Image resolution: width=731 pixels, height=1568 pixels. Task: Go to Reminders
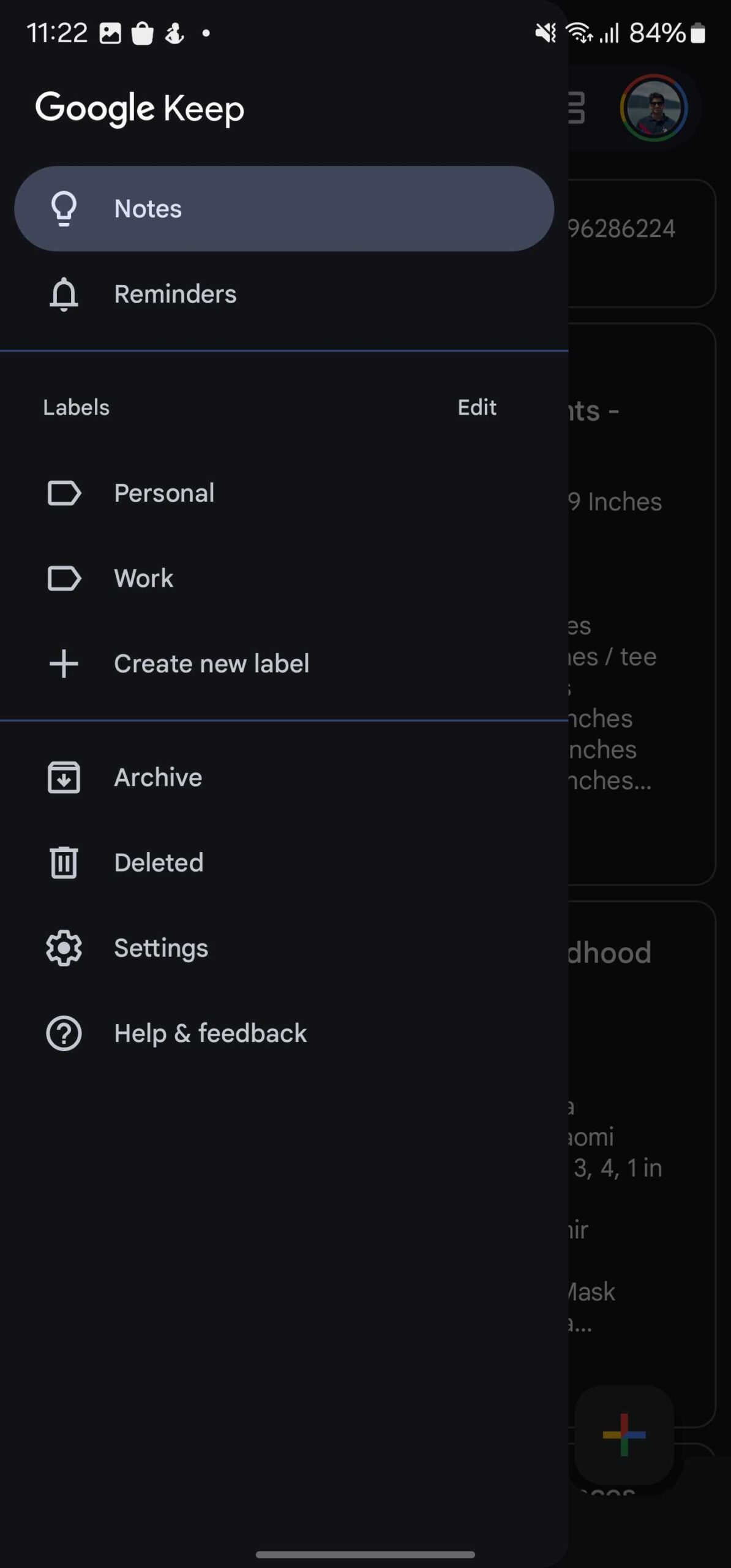click(x=174, y=295)
